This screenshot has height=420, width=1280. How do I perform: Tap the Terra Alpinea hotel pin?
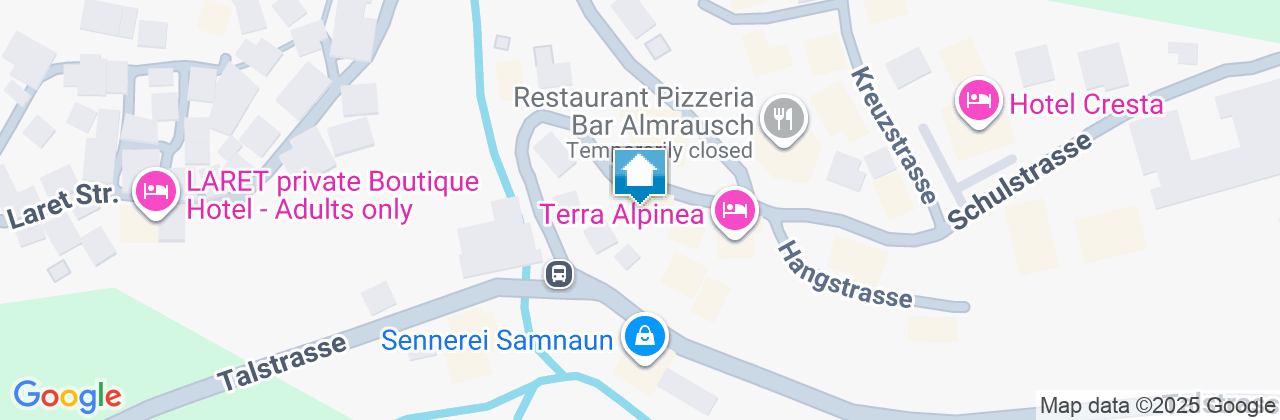(735, 210)
